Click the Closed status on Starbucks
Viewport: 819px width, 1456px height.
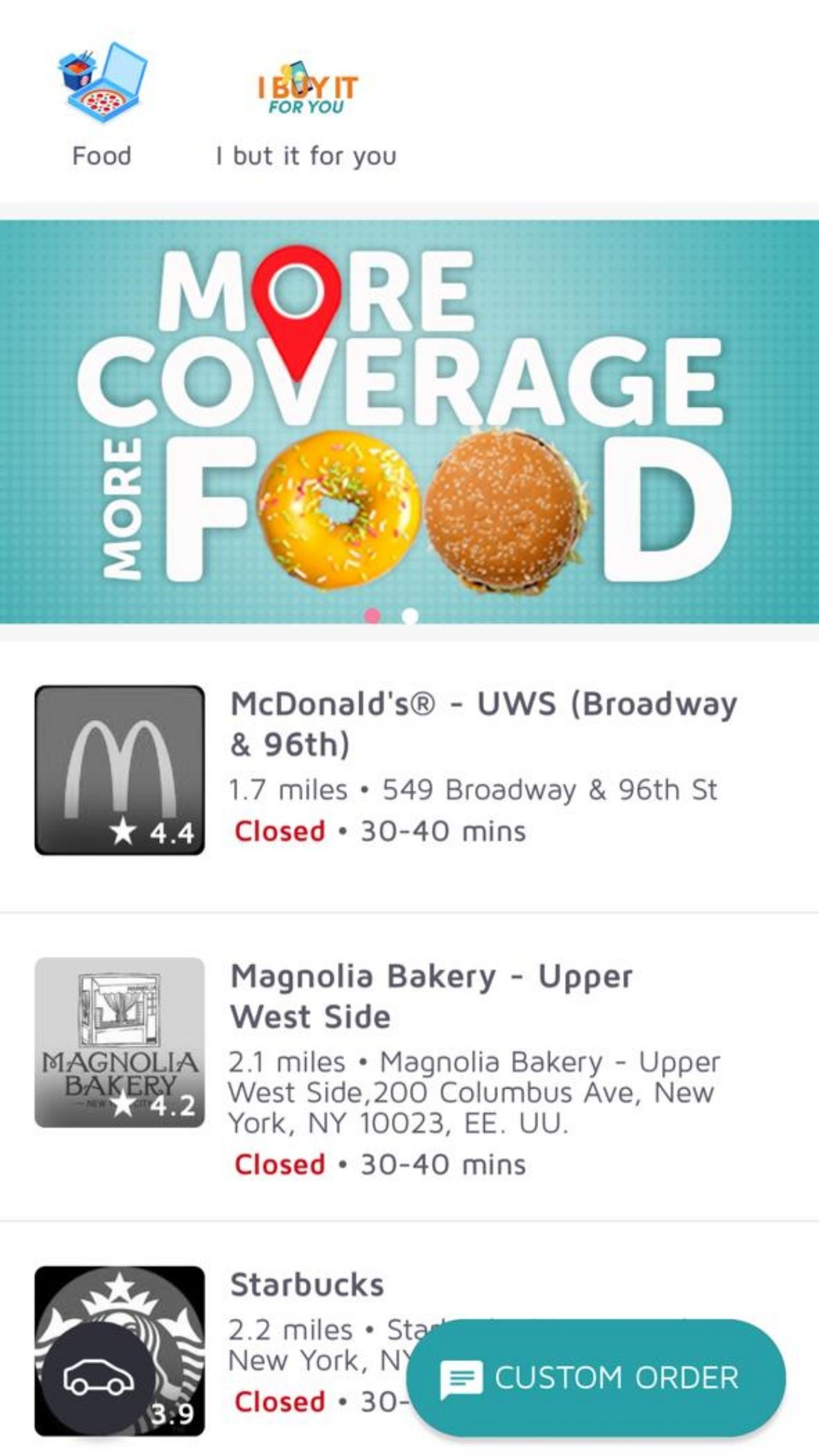277,1402
